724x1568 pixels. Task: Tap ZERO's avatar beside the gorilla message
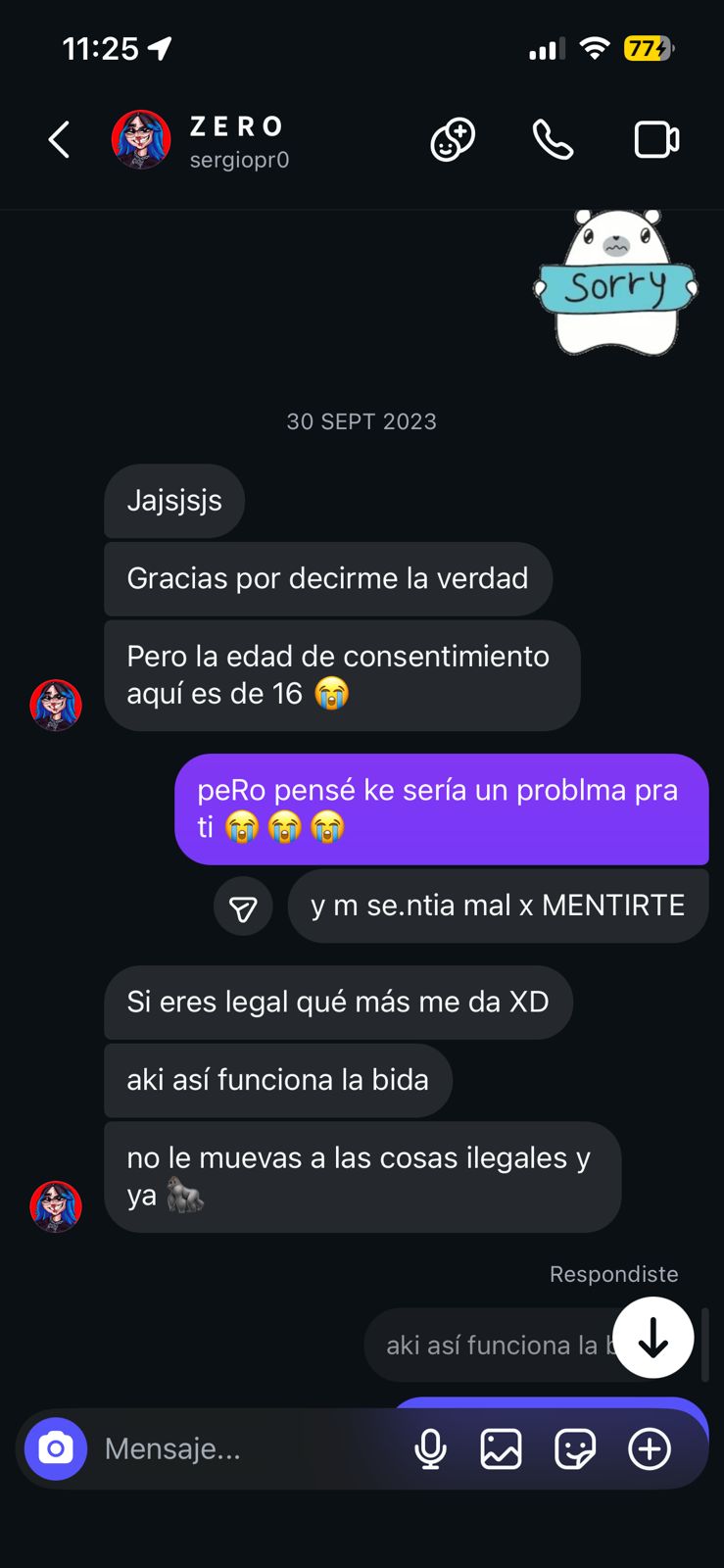tap(56, 1206)
